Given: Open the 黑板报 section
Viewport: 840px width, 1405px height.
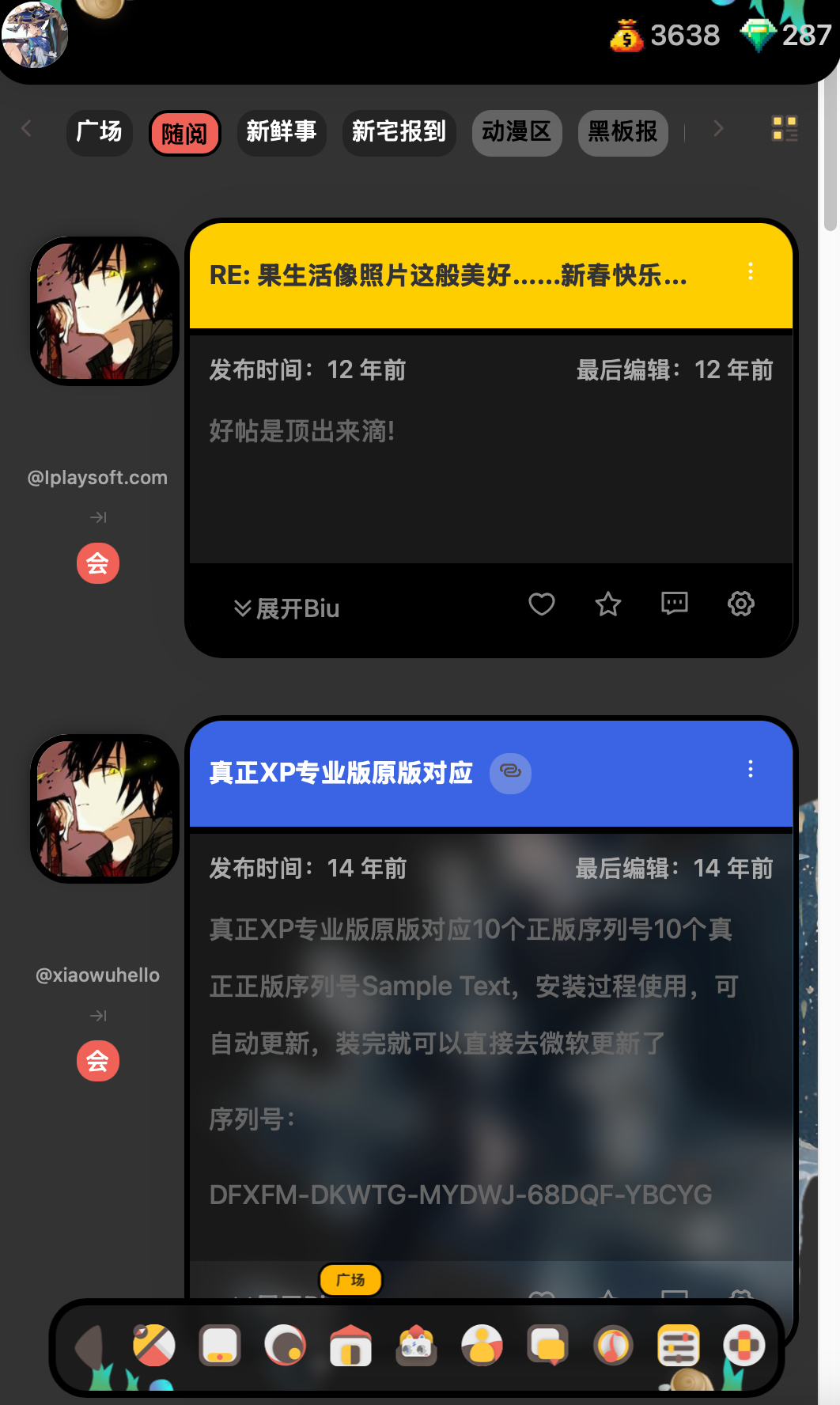Looking at the screenshot, I should pos(622,132).
